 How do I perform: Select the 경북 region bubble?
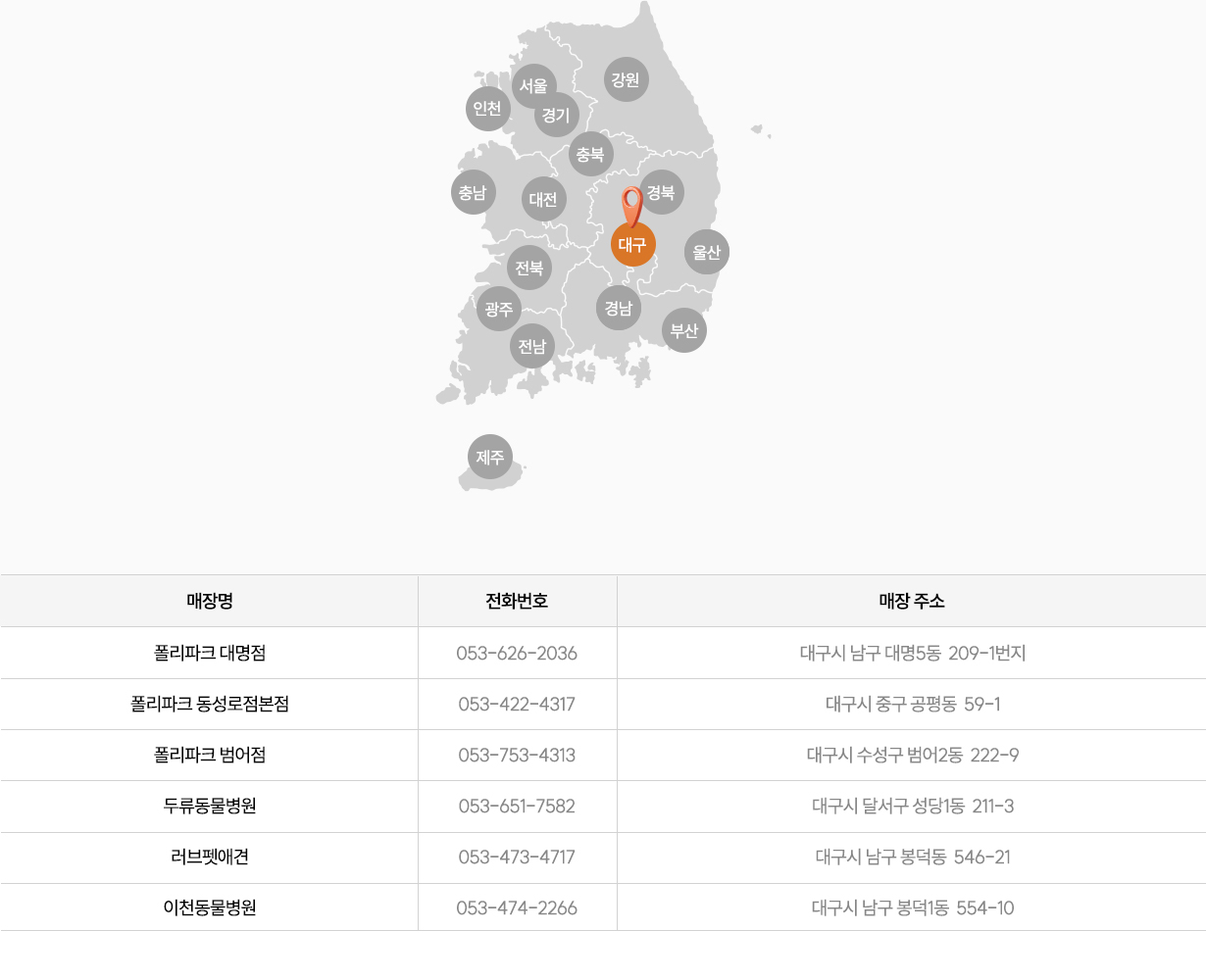[x=662, y=193]
